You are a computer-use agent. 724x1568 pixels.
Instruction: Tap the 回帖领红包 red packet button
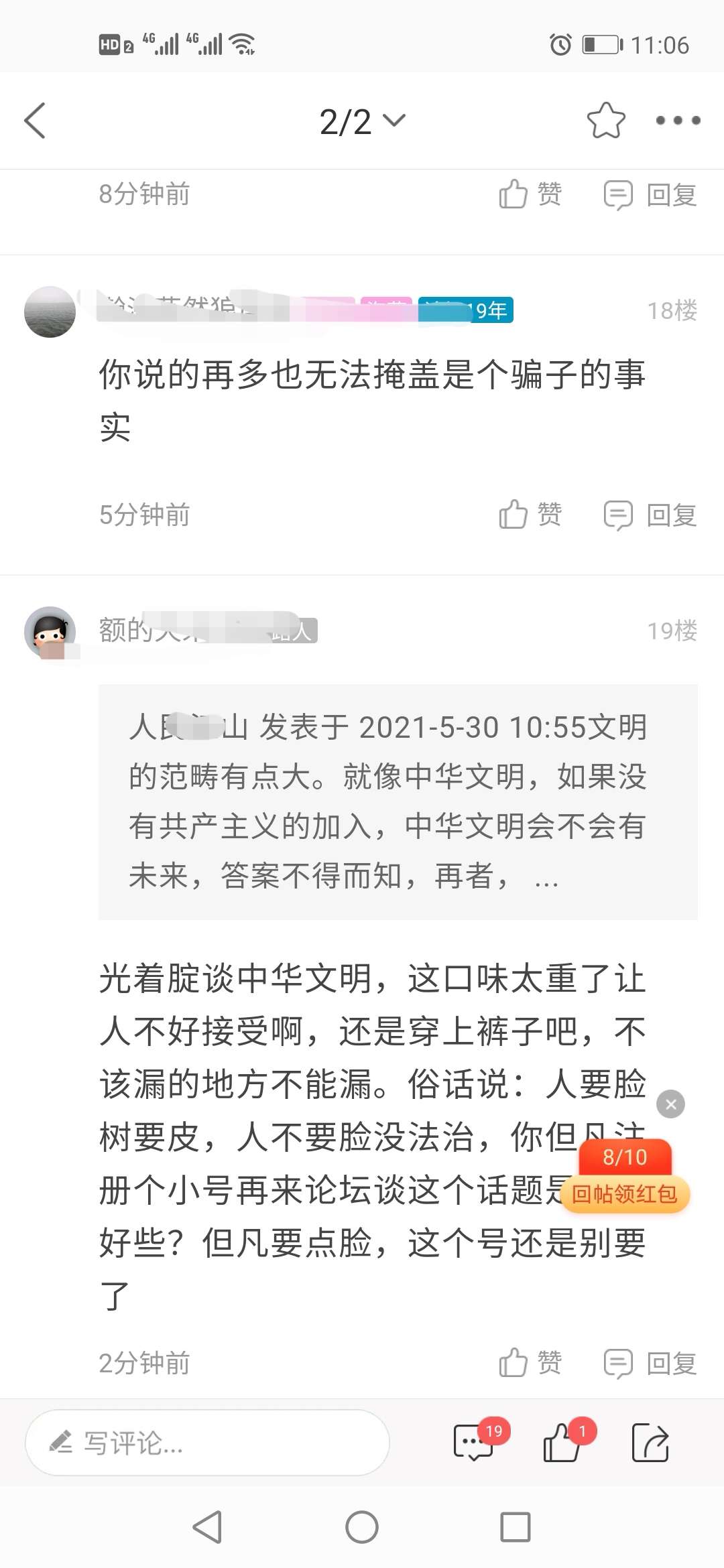[x=625, y=1193]
